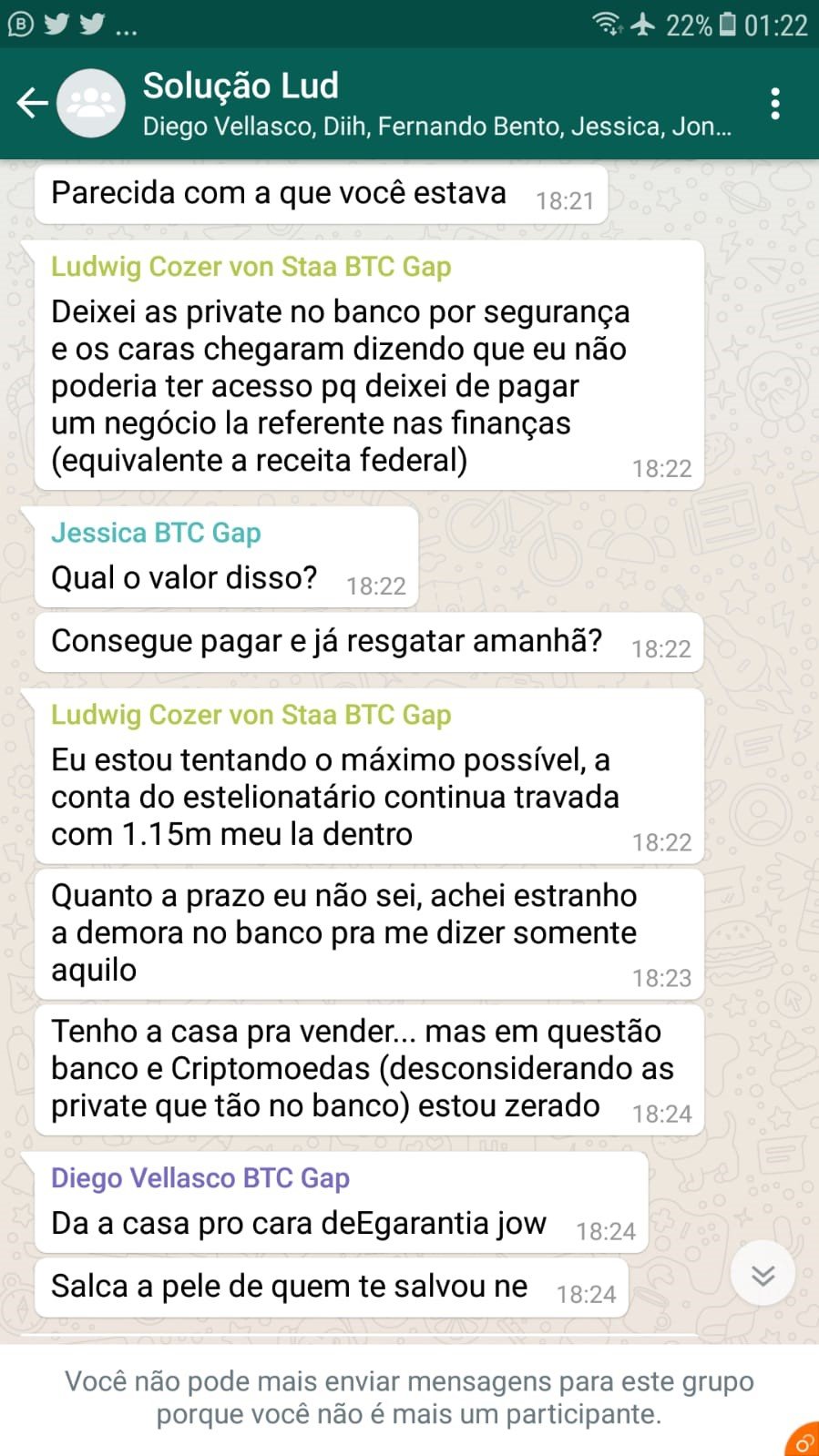Tap the sender name Jessica BTC Gap
The height and width of the screenshot is (1456, 819).
tap(156, 533)
